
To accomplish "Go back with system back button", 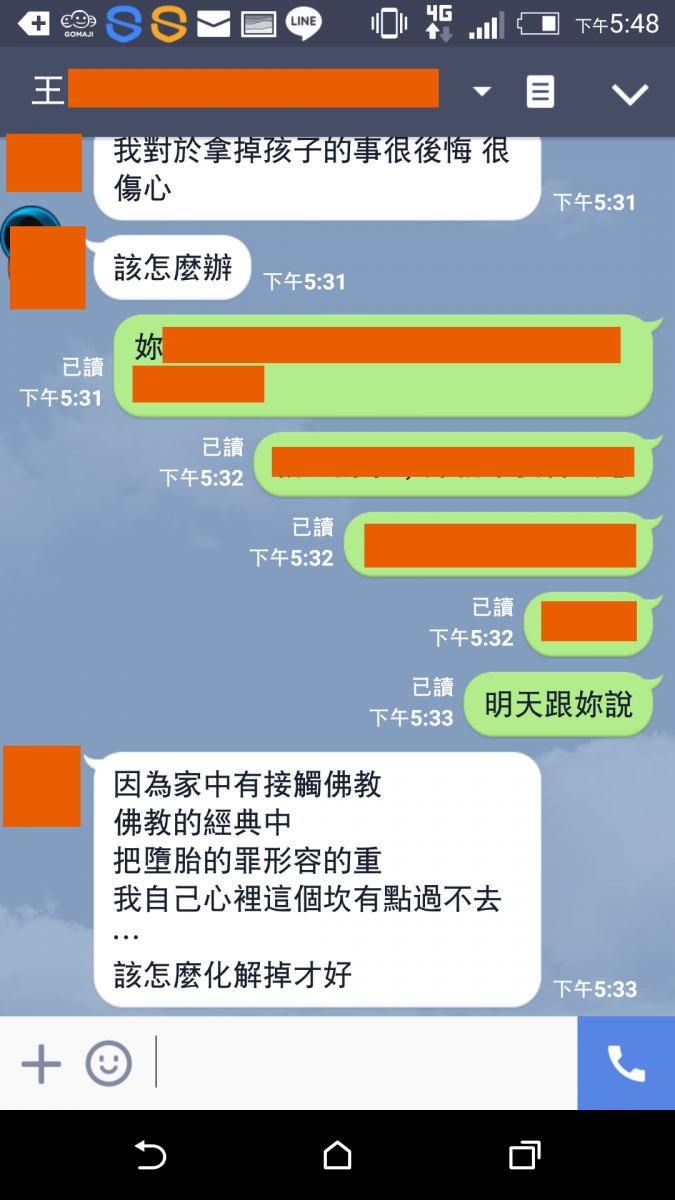I will [x=150, y=1156].
